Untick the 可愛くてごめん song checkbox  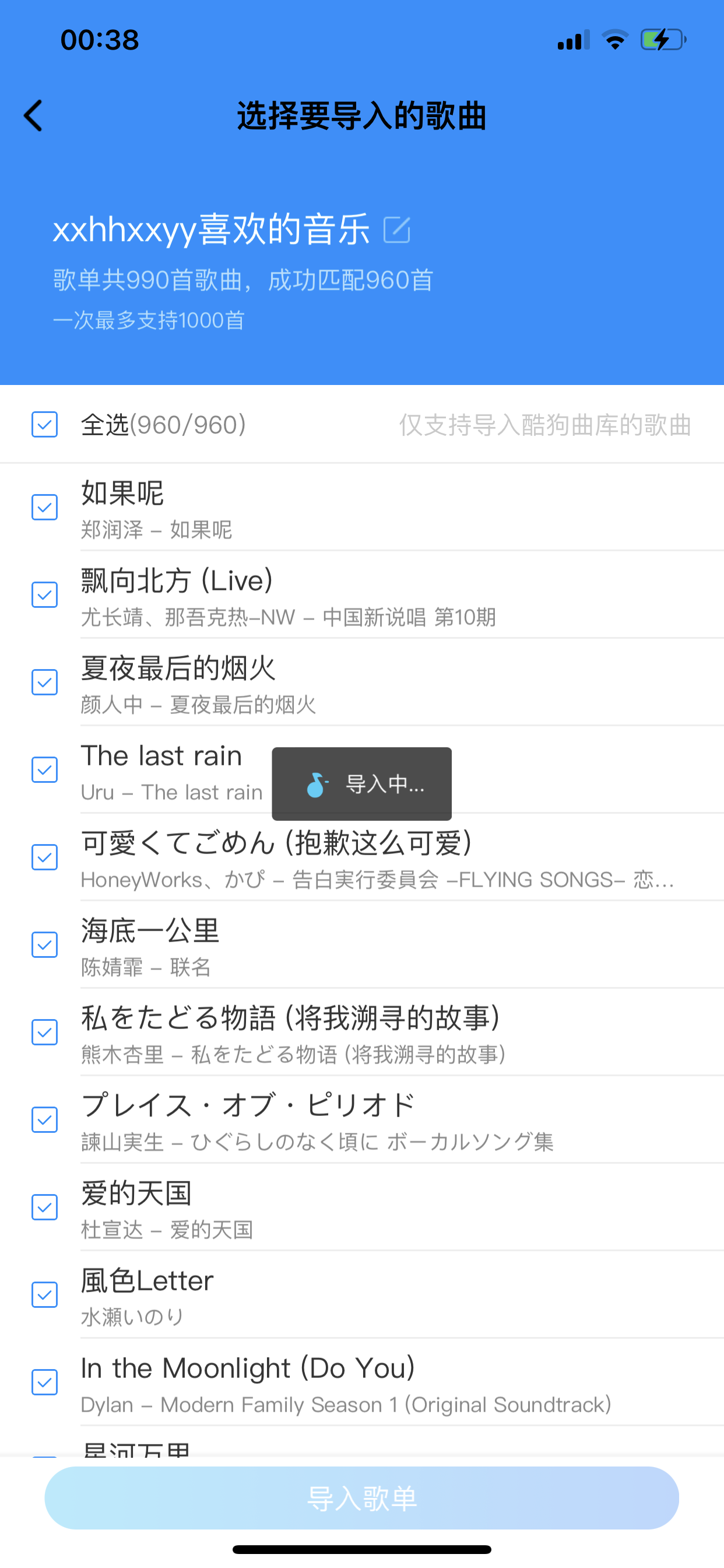pos(44,857)
